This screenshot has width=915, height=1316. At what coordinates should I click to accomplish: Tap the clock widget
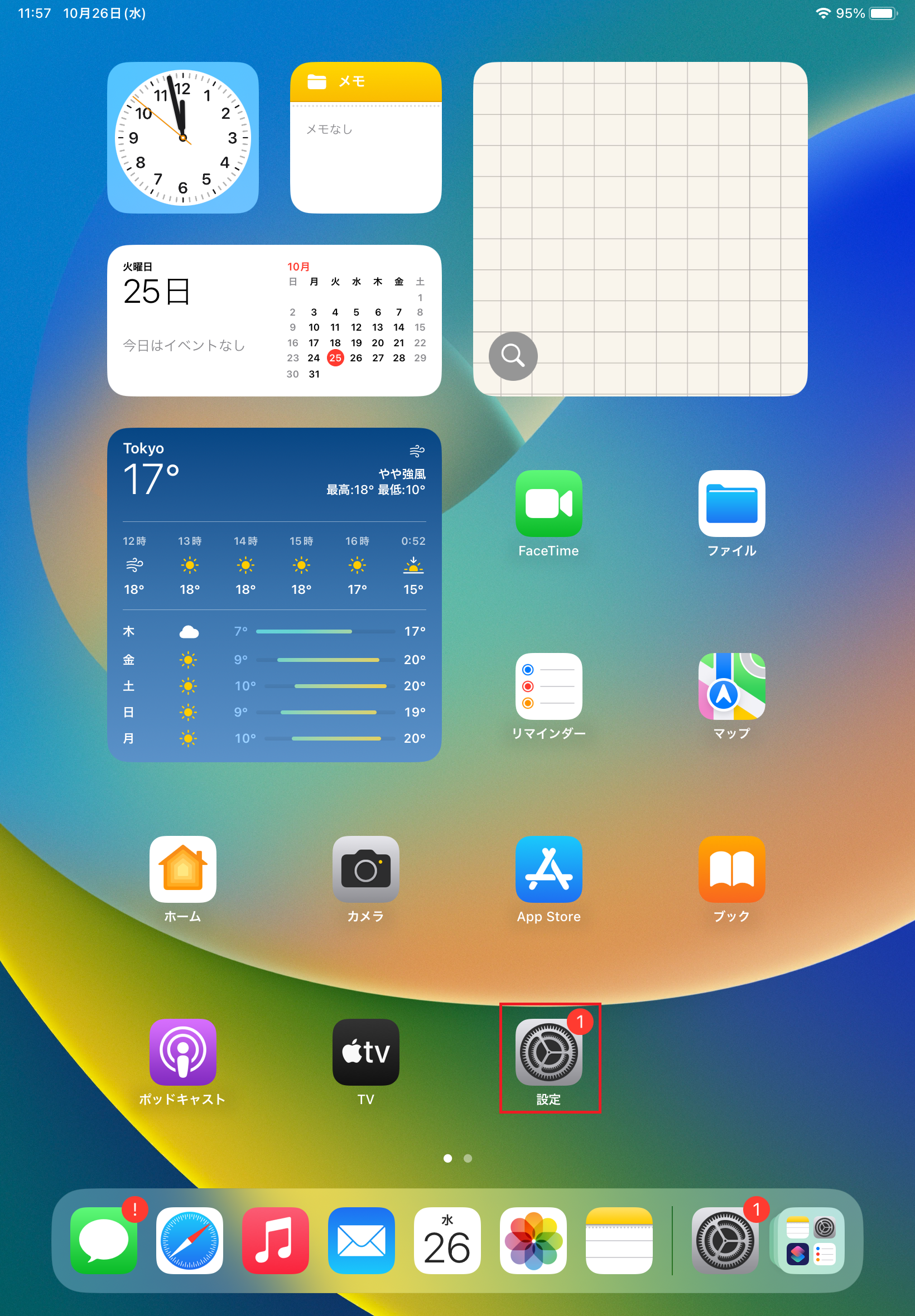(182, 138)
